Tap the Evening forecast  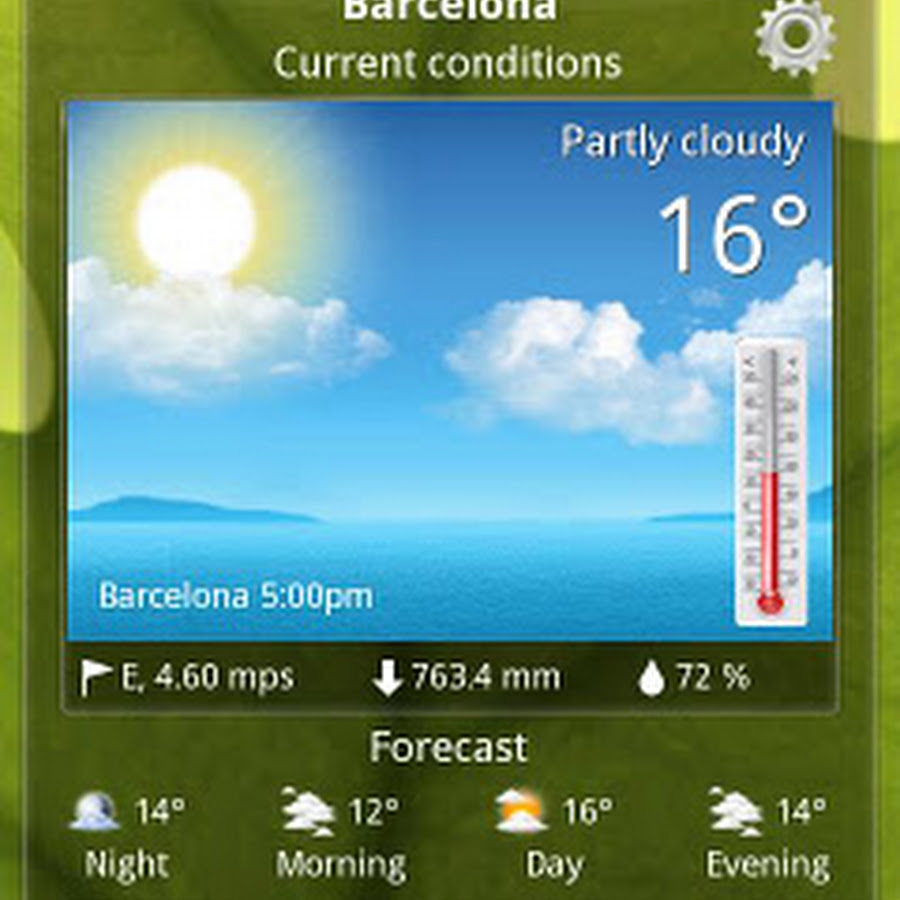[768, 836]
